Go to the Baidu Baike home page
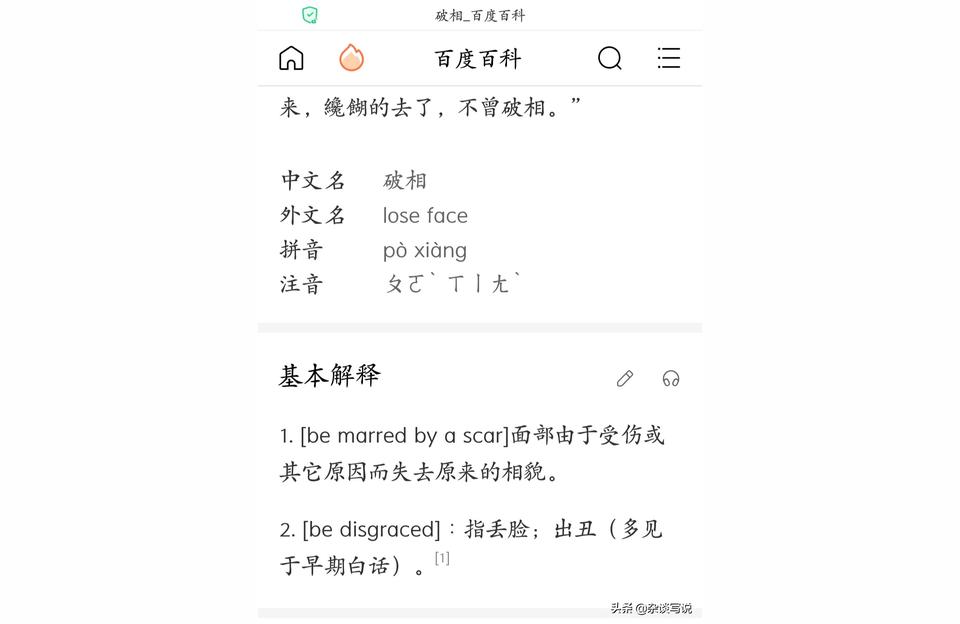 click(291, 58)
